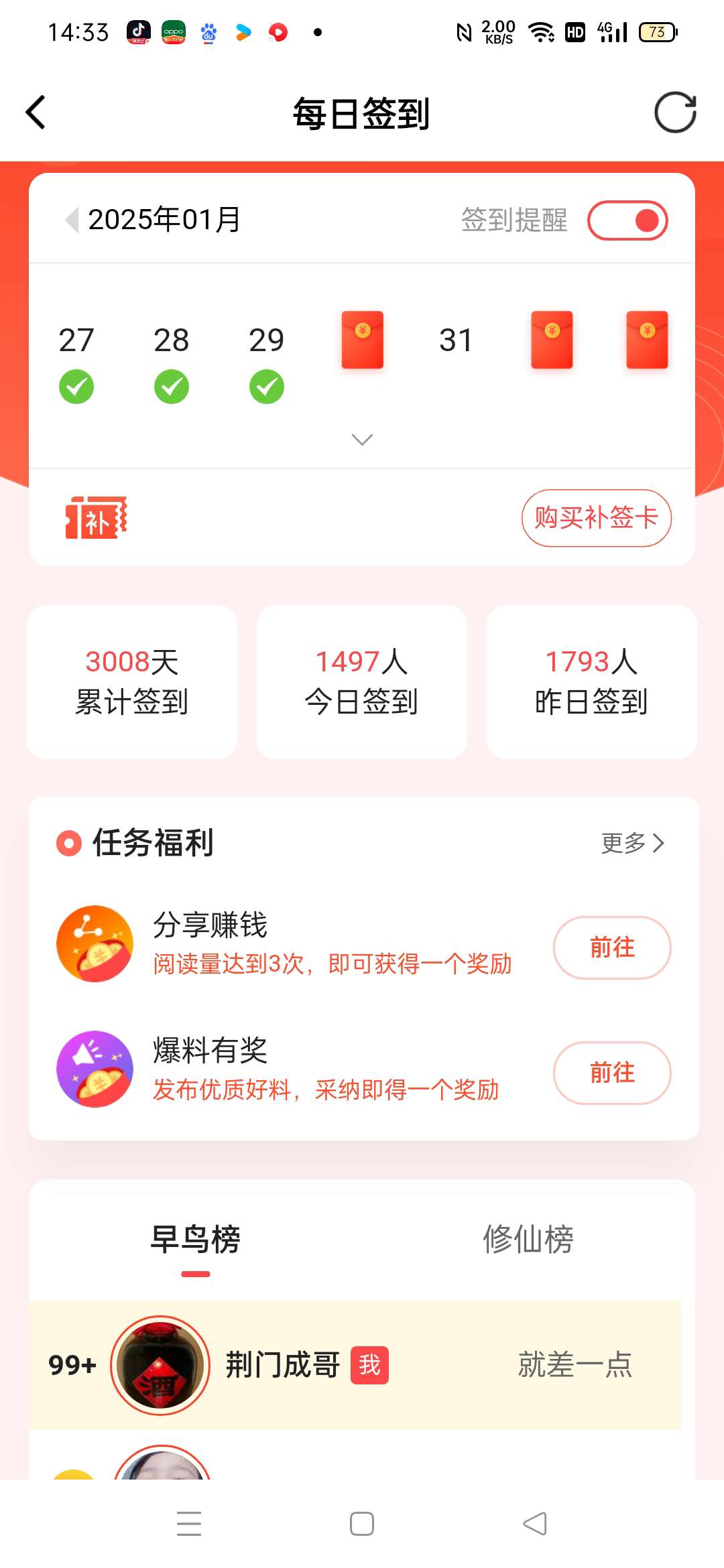The height and width of the screenshot is (1568, 724).
Task: Tap 购买补签卡 button
Action: coord(596,518)
